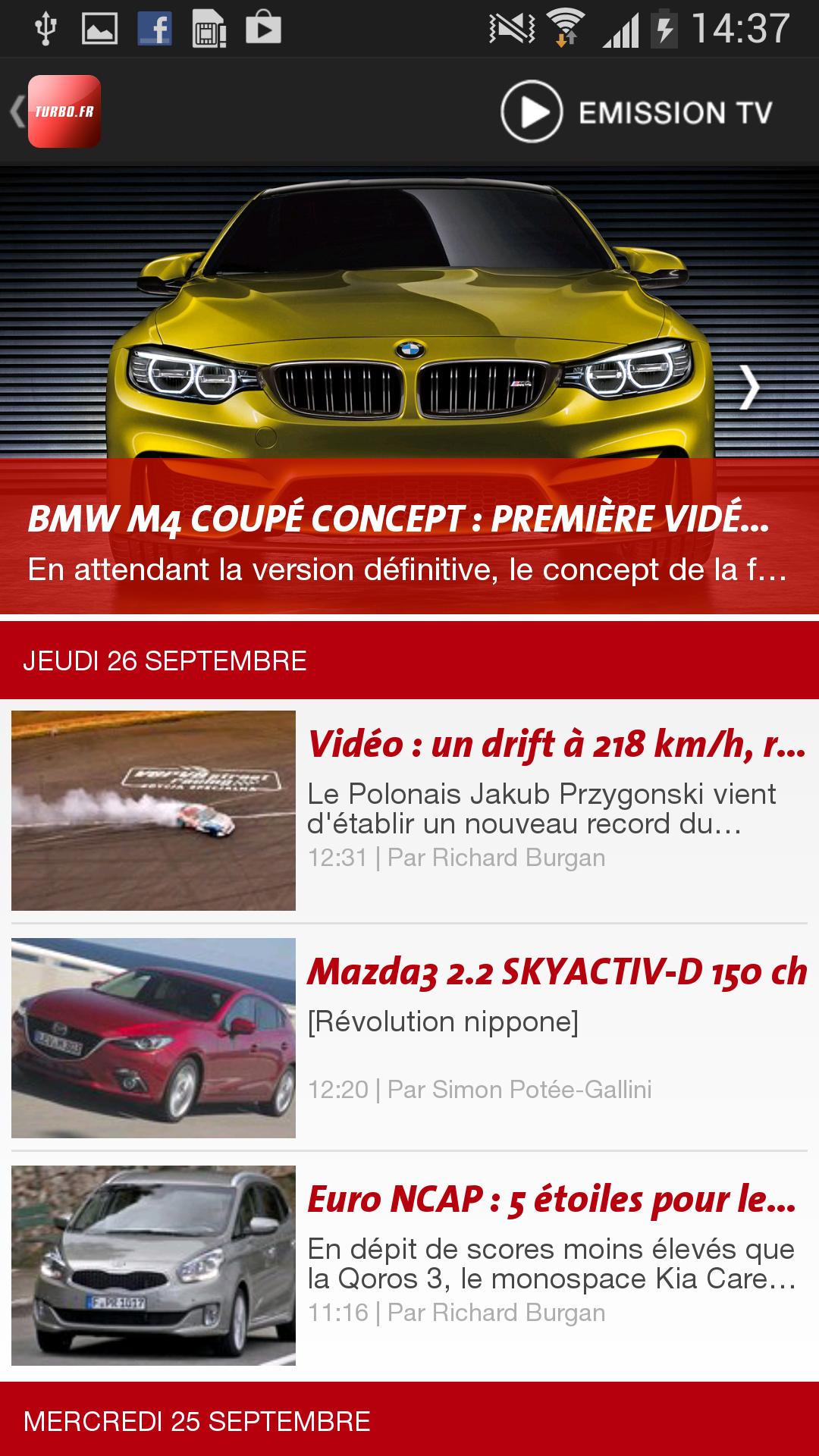Read the Mazda3 2.2 SKYACTIV-D article
This screenshot has height=1456, width=819.
[409, 1037]
